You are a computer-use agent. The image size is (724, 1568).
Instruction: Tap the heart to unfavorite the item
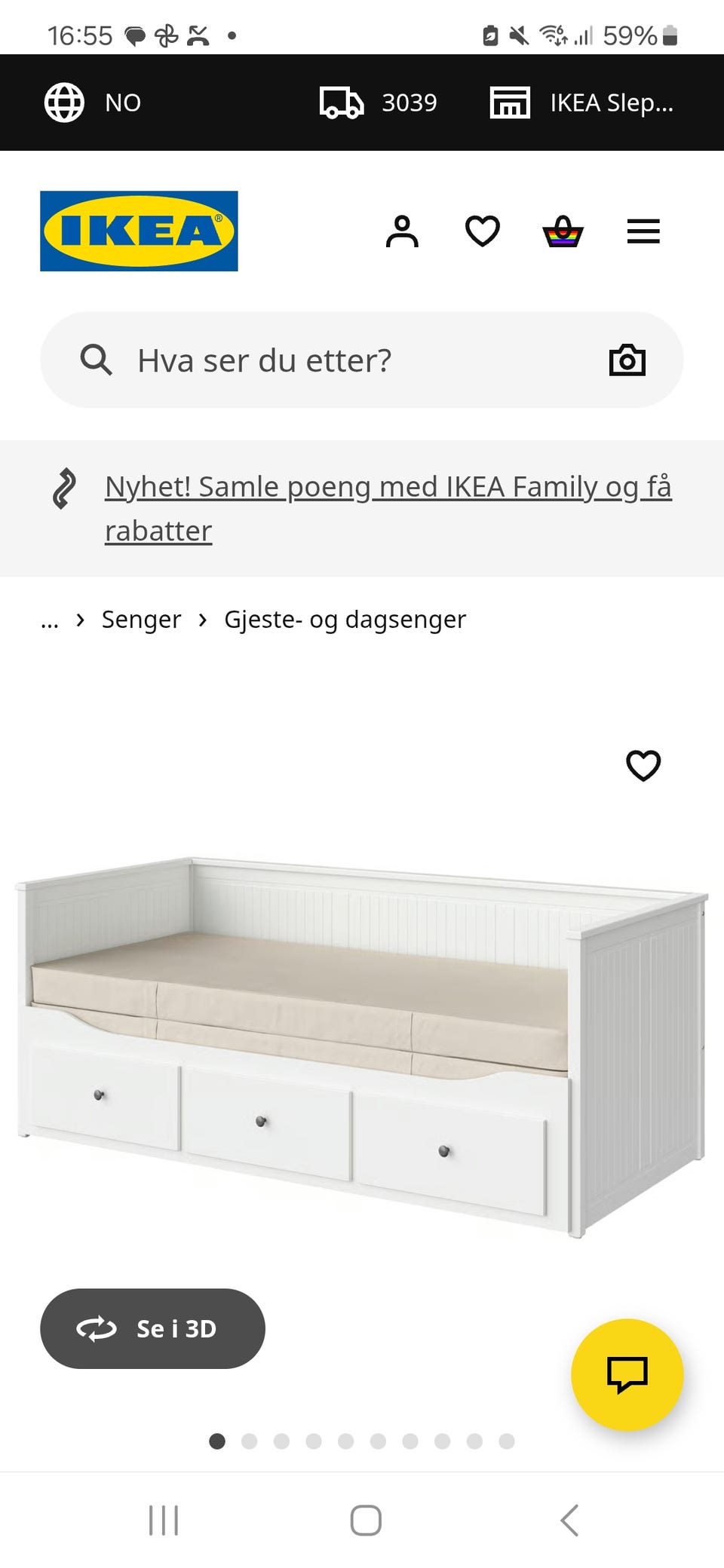coord(643,765)
